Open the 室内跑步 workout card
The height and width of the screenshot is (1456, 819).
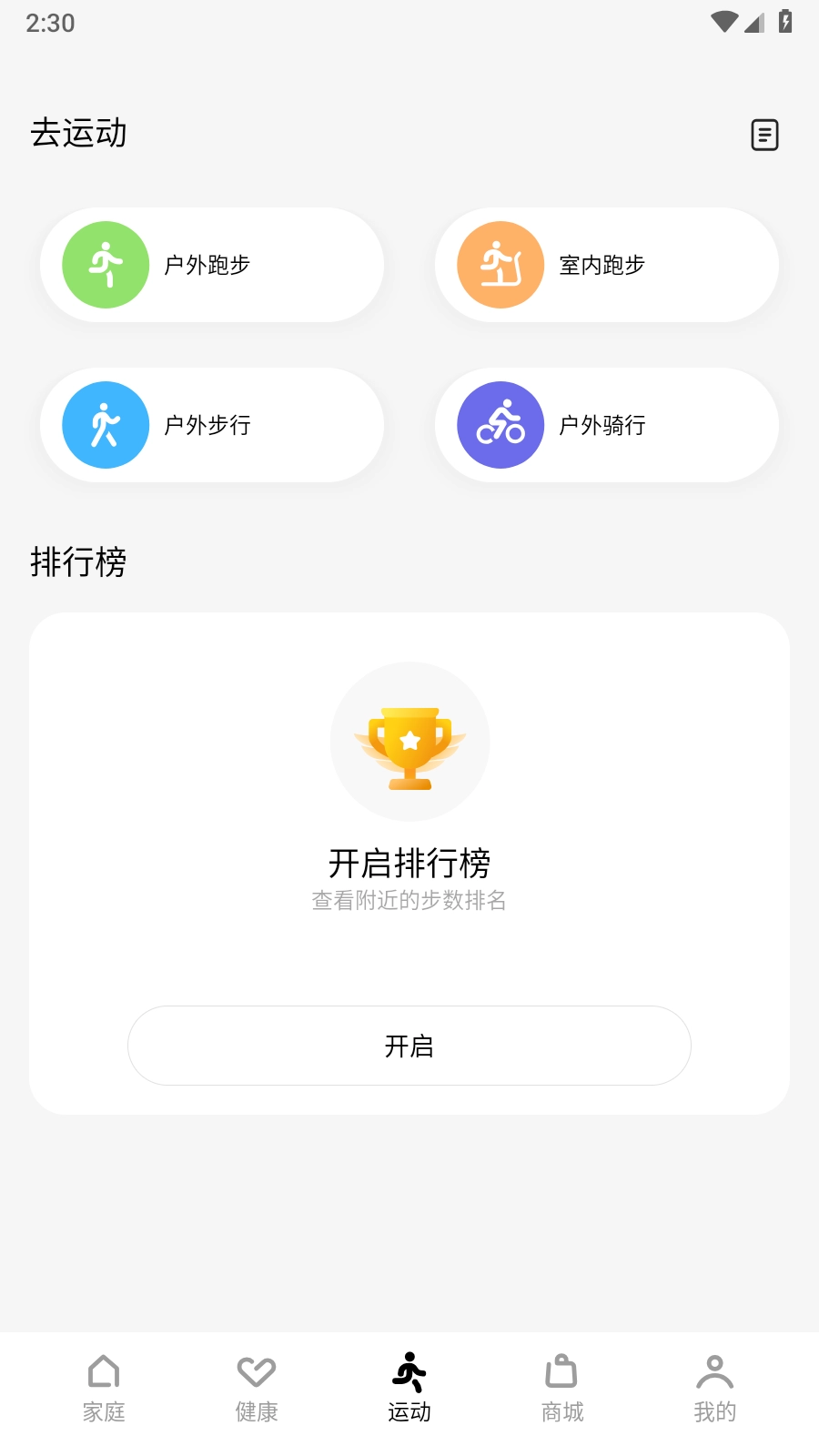(x=605, y=264)
